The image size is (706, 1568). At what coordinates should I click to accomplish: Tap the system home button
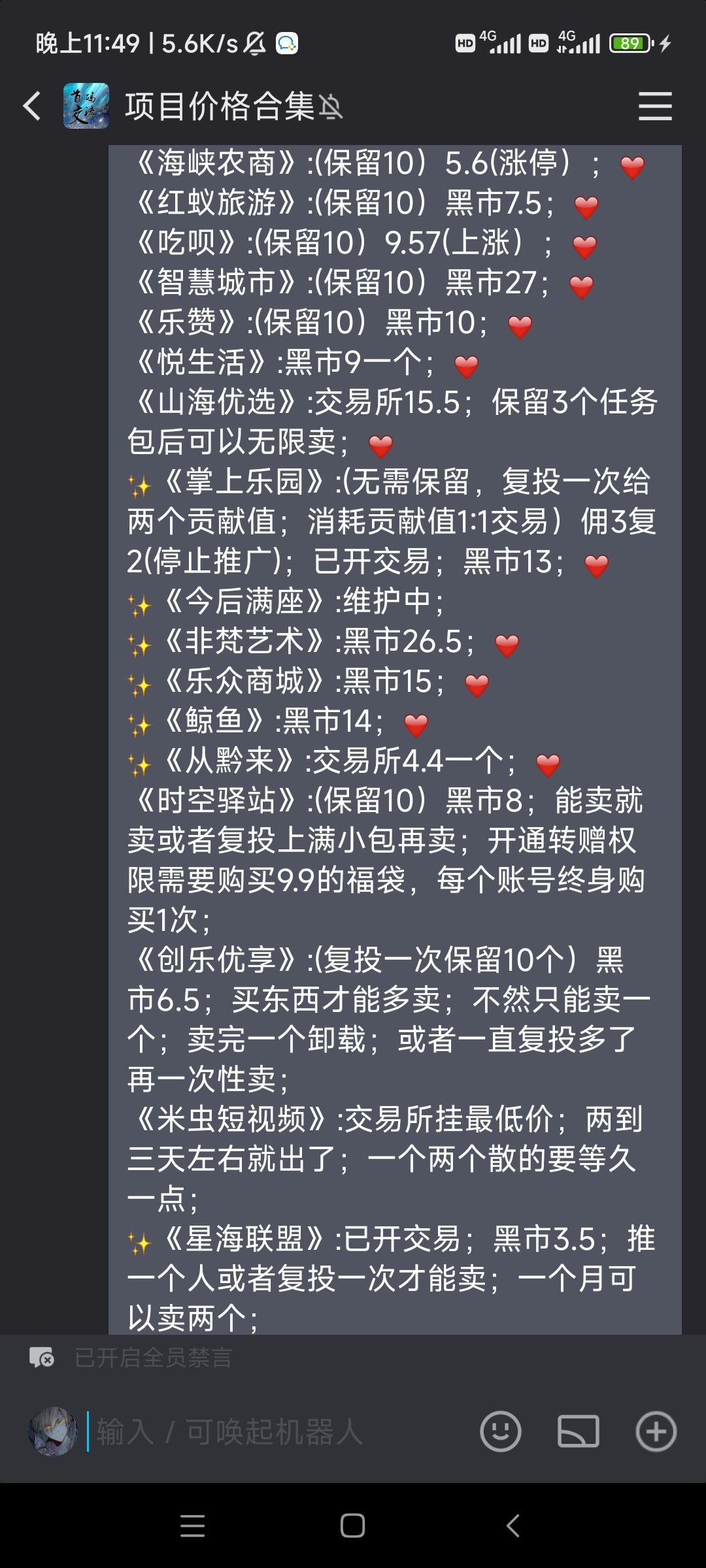[353, 1526]
